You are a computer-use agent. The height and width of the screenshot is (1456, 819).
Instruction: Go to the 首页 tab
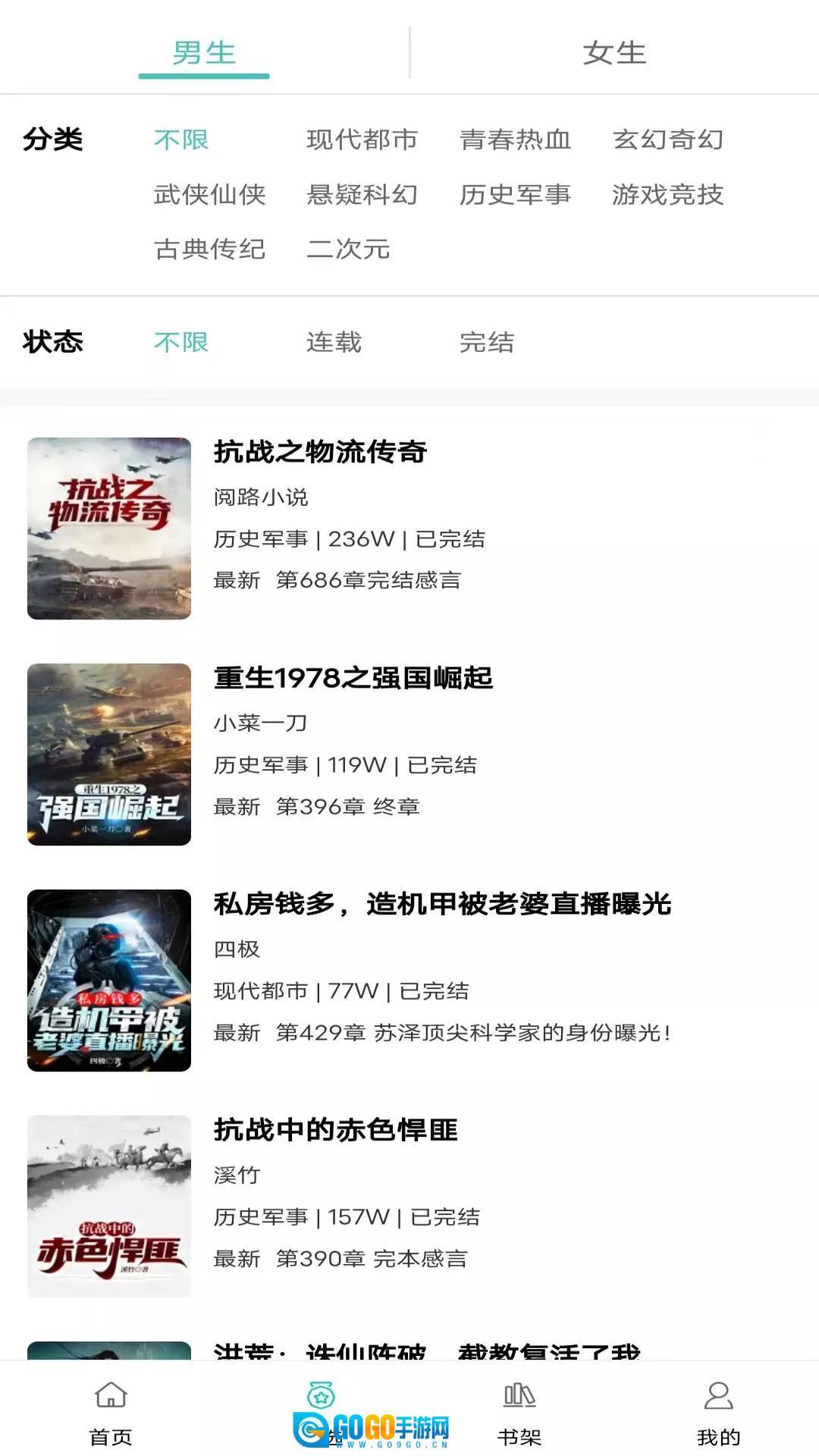tap(111, 1412)
